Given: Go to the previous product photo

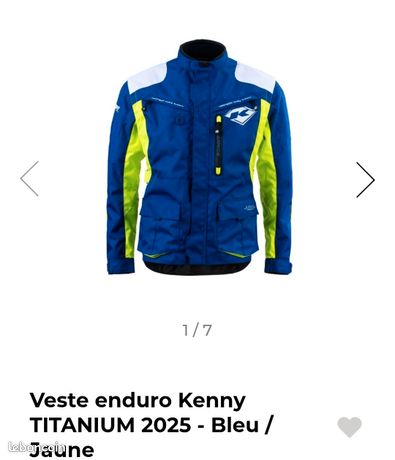Looking at the screenshot, I should [x=30, y=179].
